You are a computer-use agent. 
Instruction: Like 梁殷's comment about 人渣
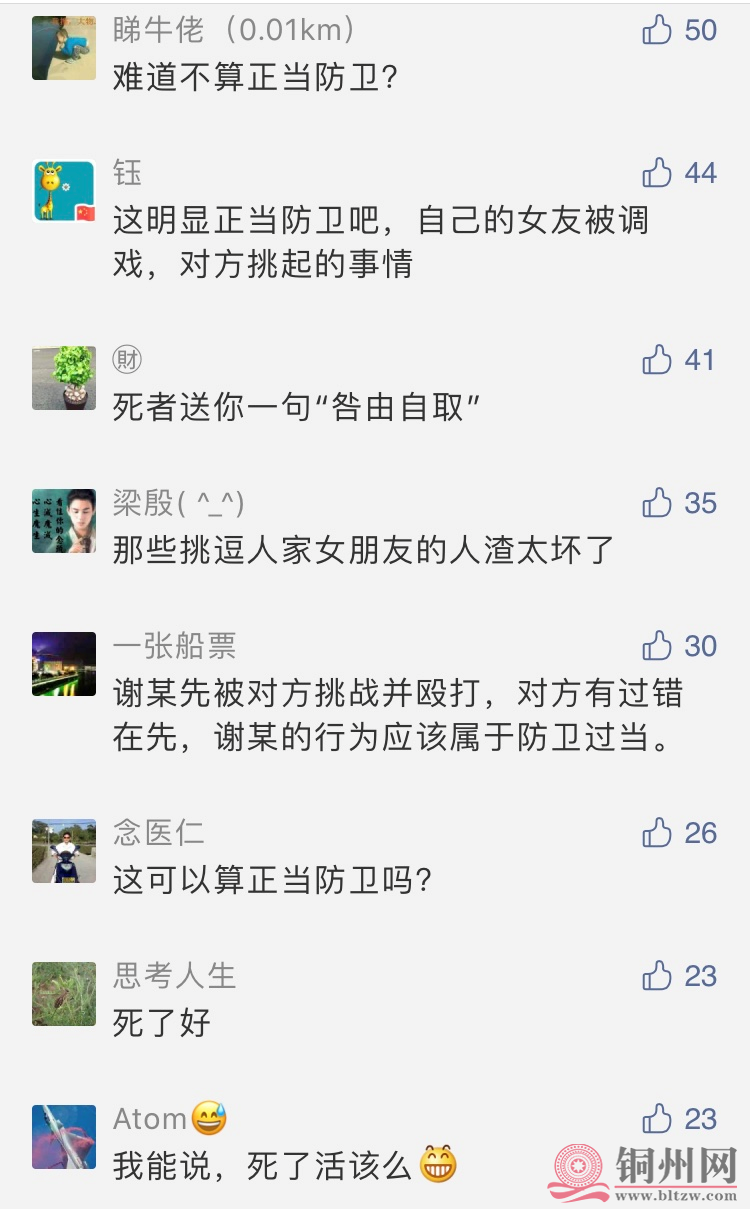pyautogui.click(x=659, y=504)
